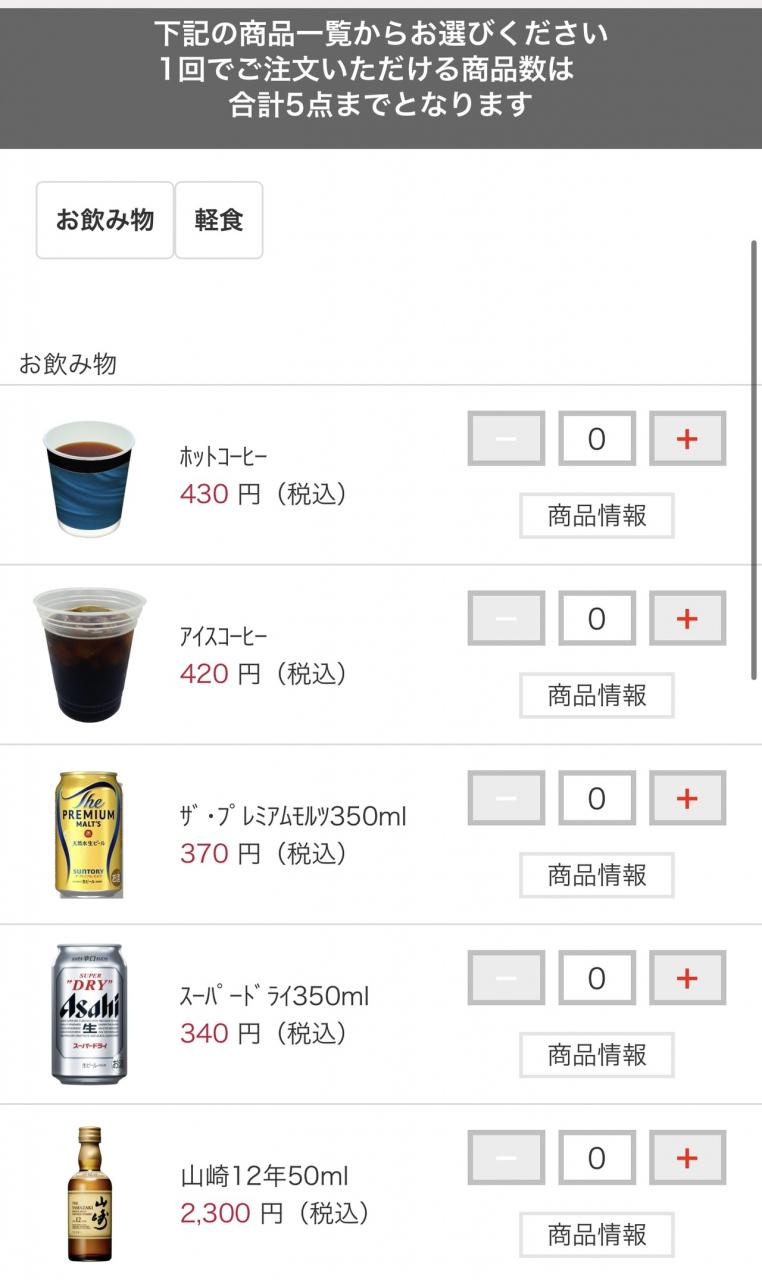This screenshot has width=762, height=1280.
Task: Tap the minus button for アイスコーヒー
Action: pyautogui.click(x=506, y=619)
